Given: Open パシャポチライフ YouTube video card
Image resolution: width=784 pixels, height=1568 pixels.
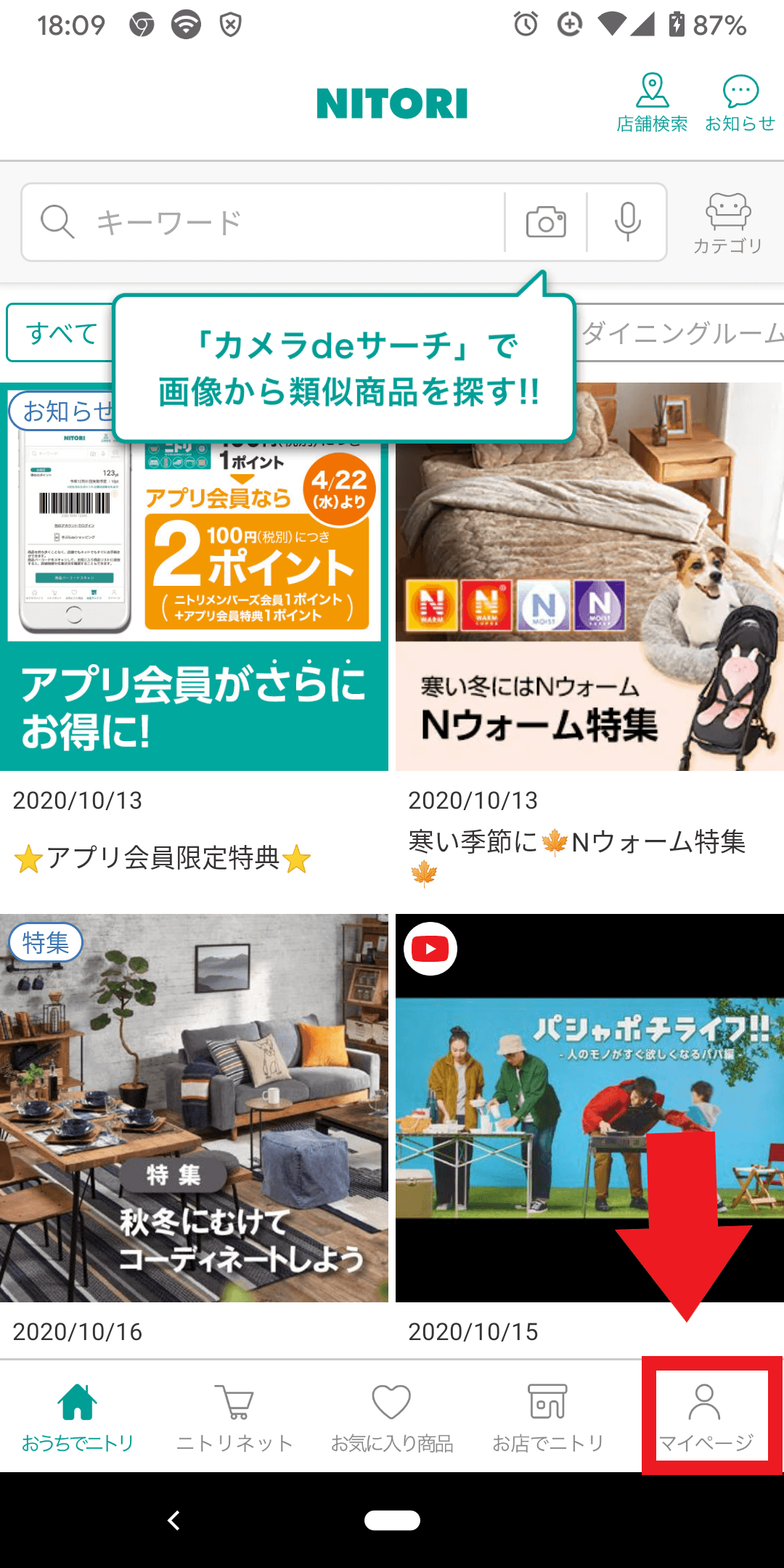Looking at the screenshot, I should pos(589,1132).
